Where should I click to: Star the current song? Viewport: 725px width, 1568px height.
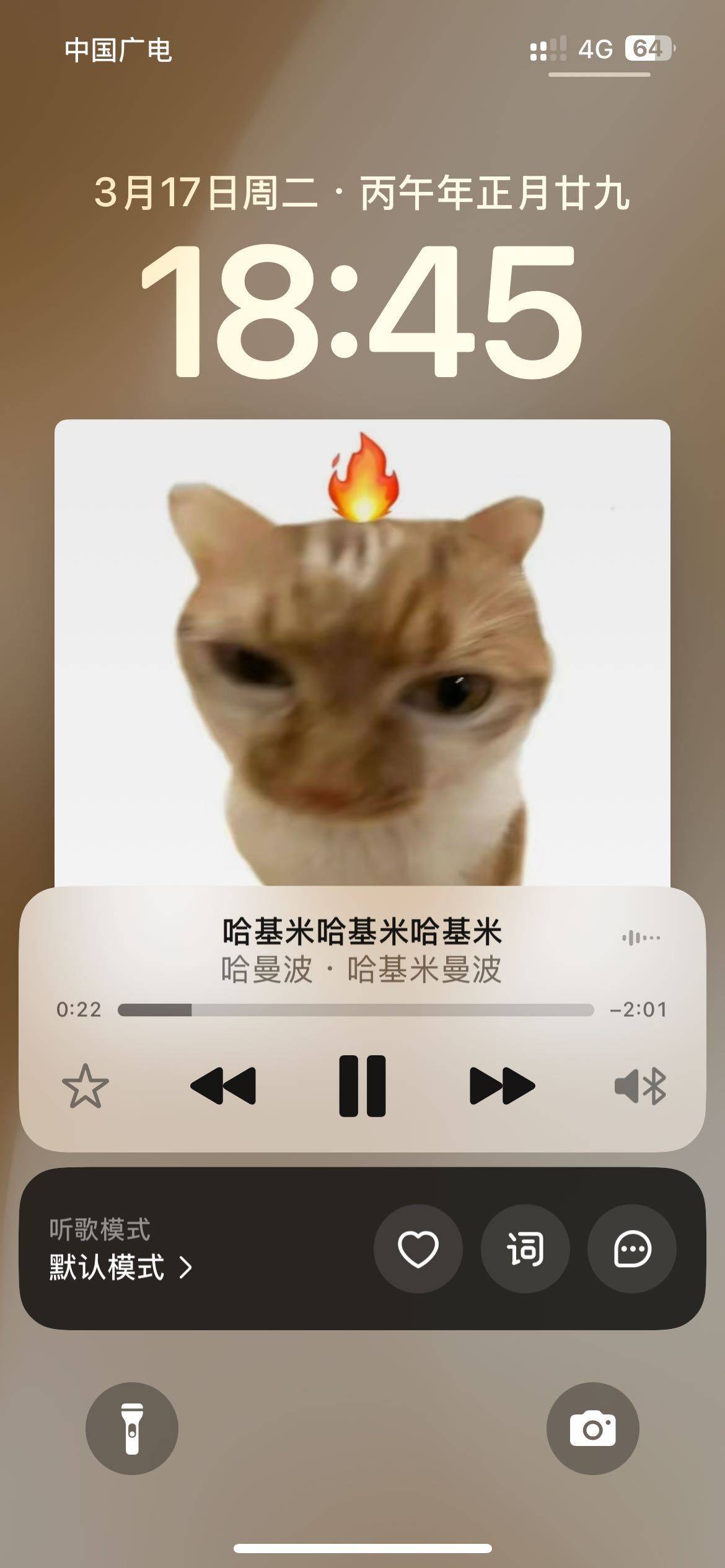pos(86,1086)
